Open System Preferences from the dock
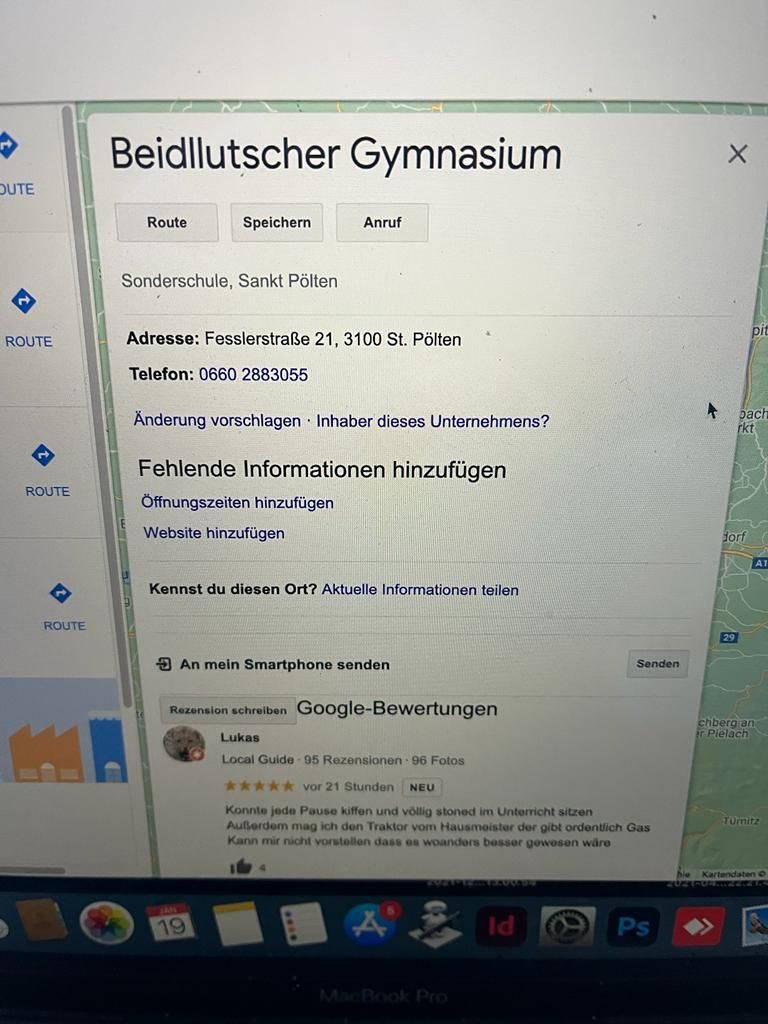 click(567, 926)
